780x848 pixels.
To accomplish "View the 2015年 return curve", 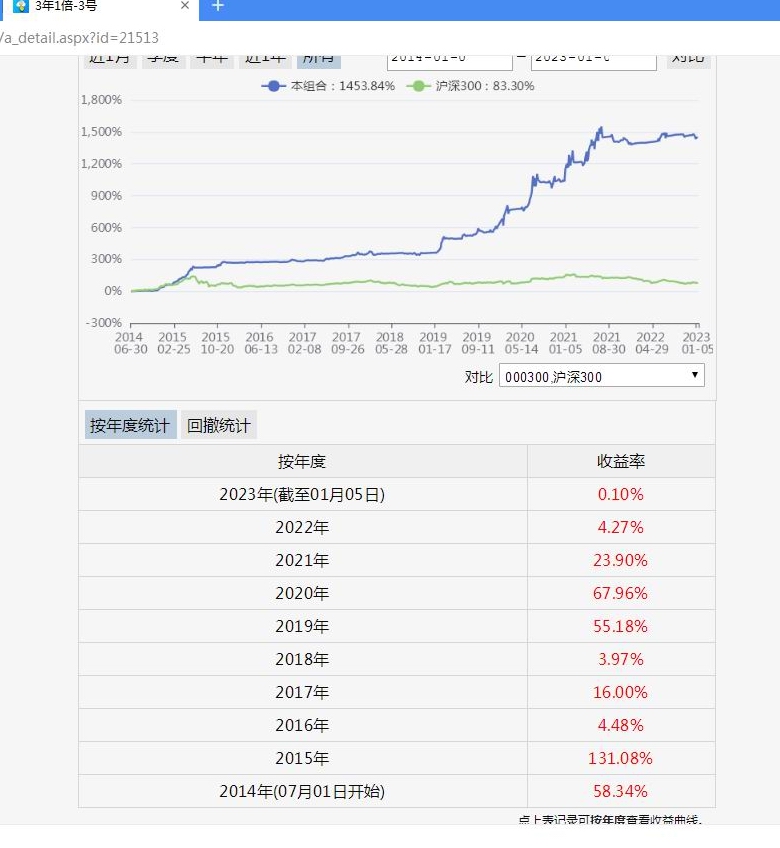I will coord(302,758).
